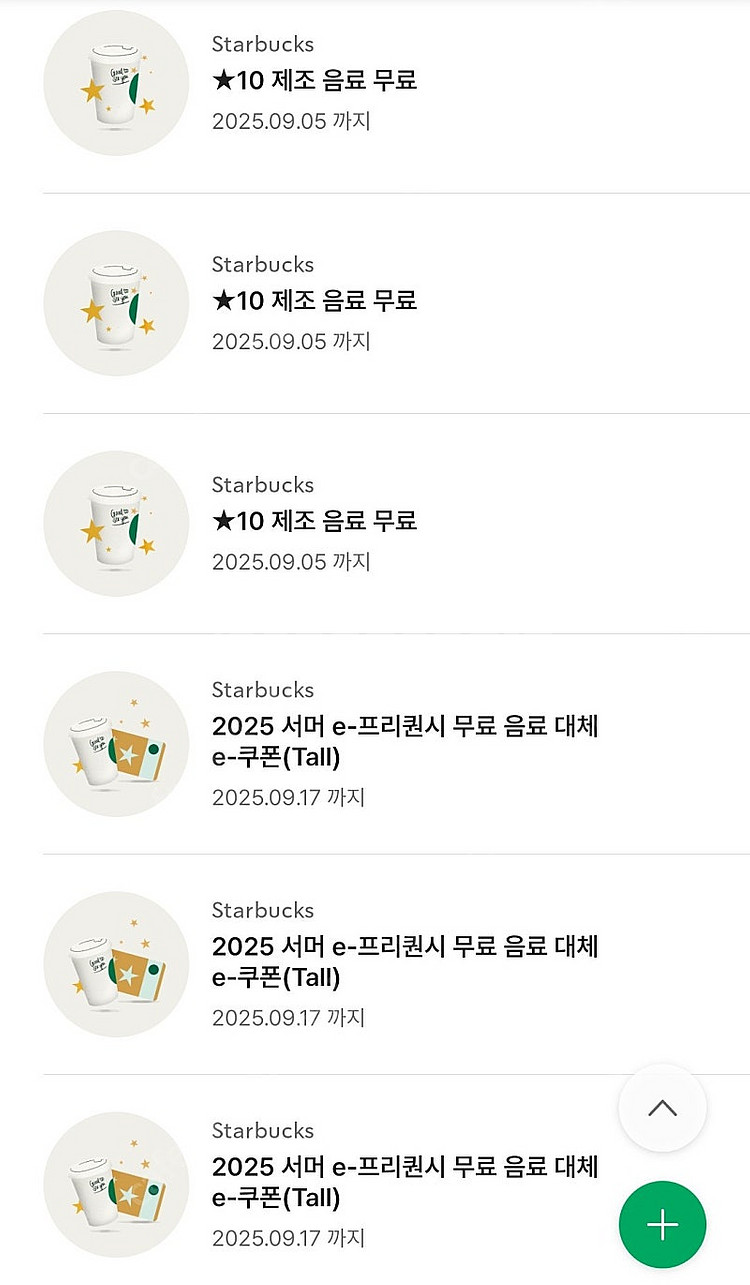The image size is (750, 1285).
Task: Tap the Starbucks label on the top coupon
Action: [x=261, y=43]
